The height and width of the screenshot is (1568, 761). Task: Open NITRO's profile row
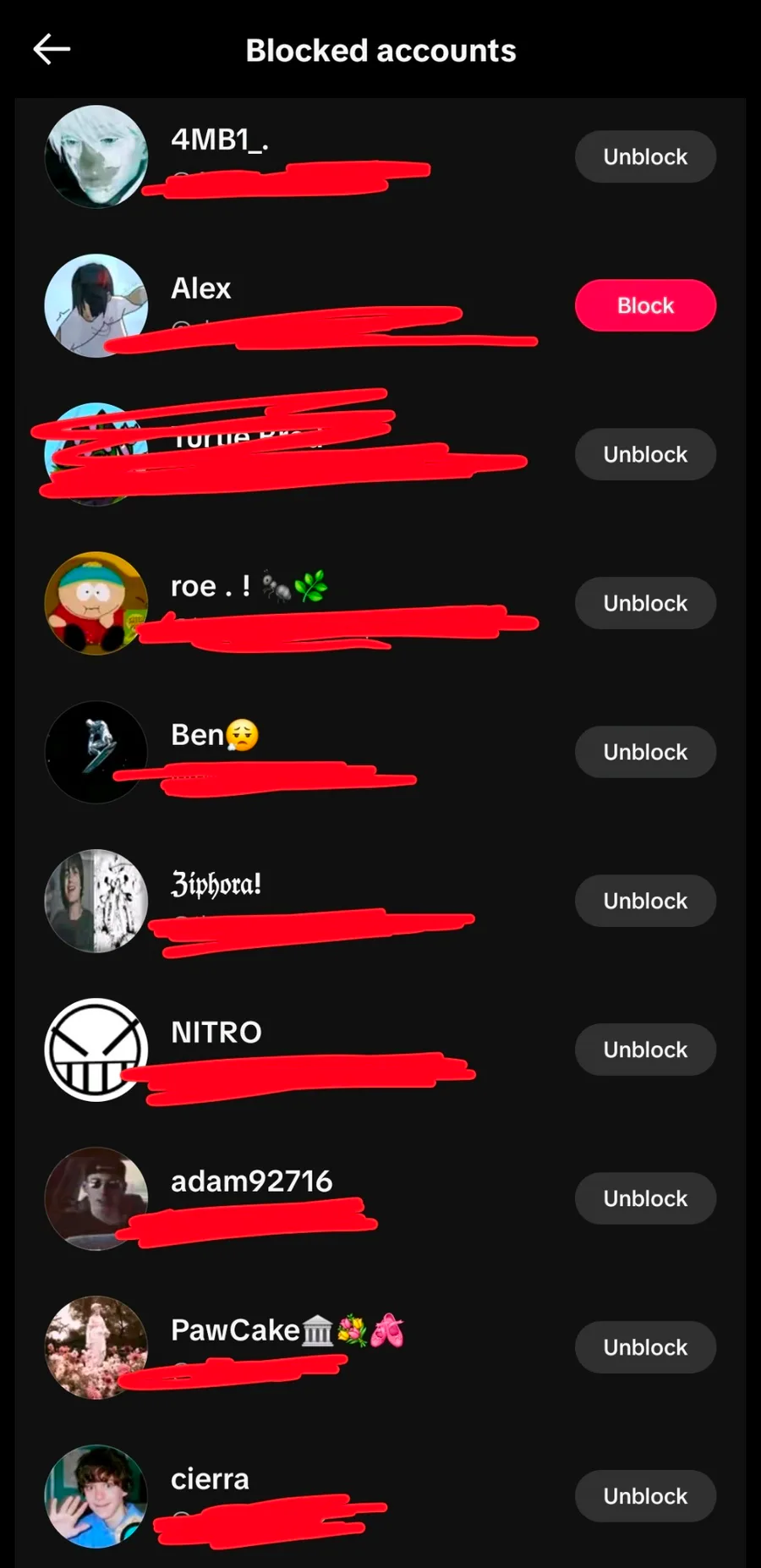point(216,1033)
